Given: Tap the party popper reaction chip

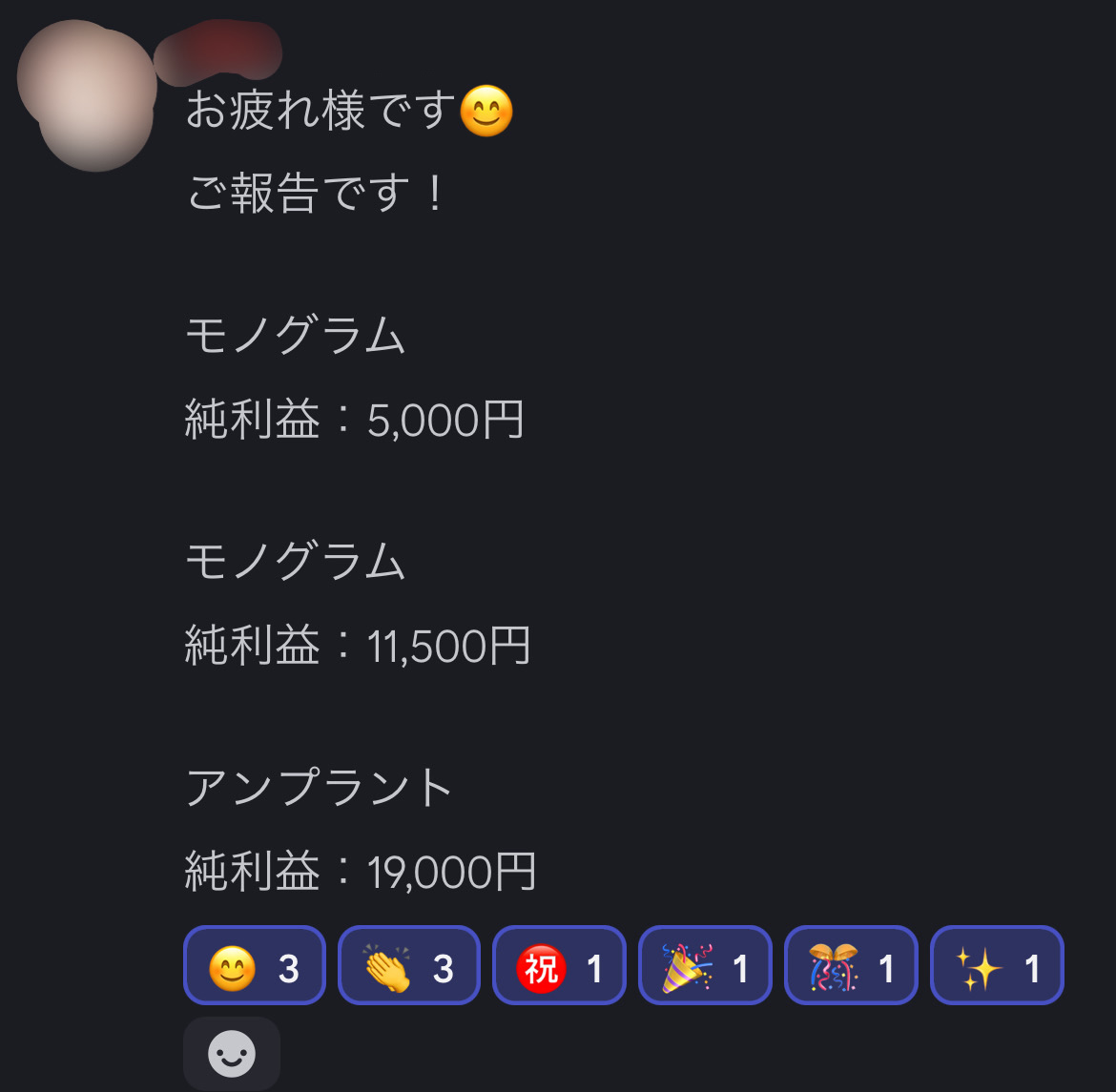Looking at the screenshot, I should pyautogui.click(x=704, y=965).
